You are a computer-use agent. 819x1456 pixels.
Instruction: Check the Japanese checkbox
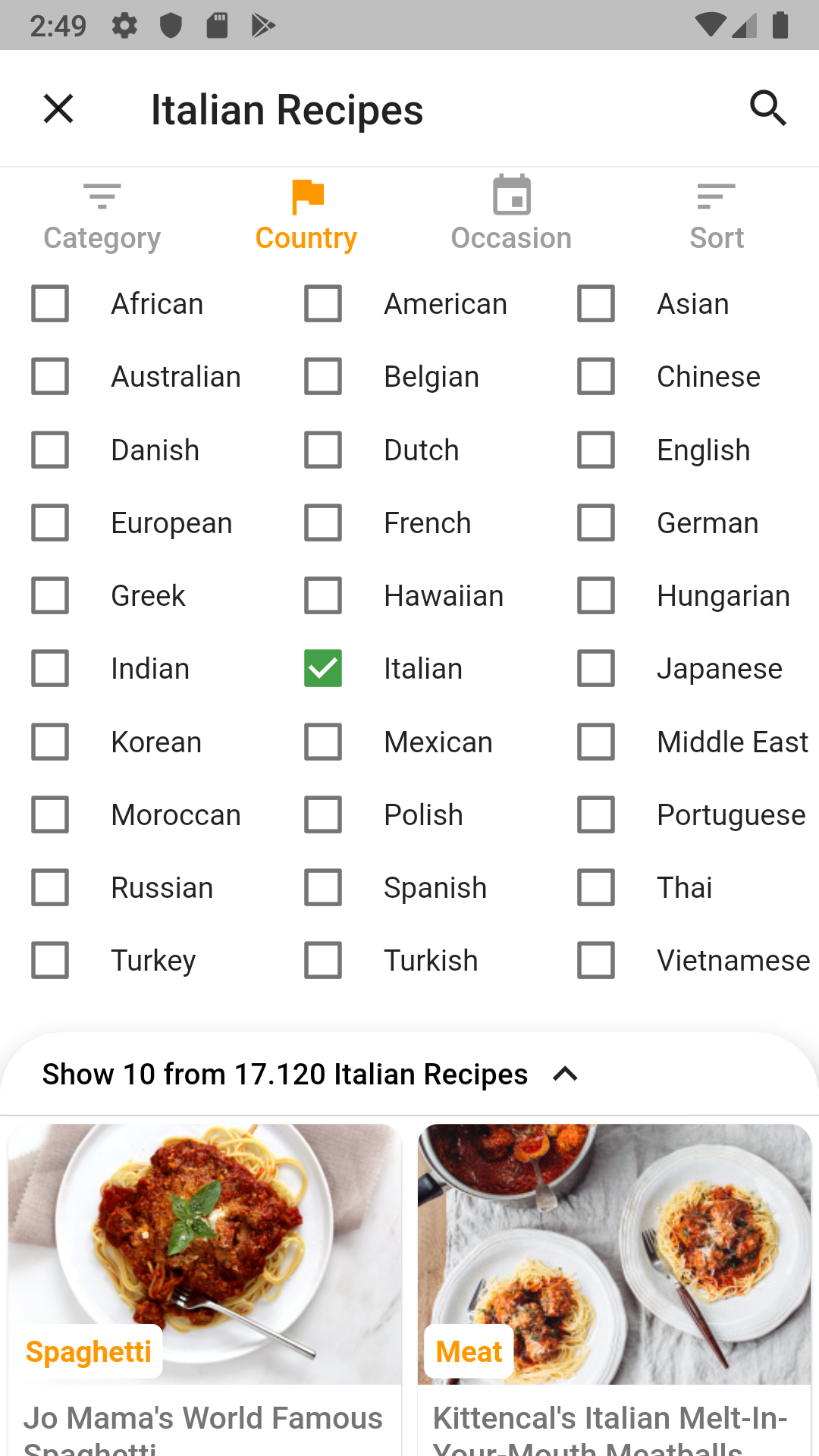tap(596, 669)
